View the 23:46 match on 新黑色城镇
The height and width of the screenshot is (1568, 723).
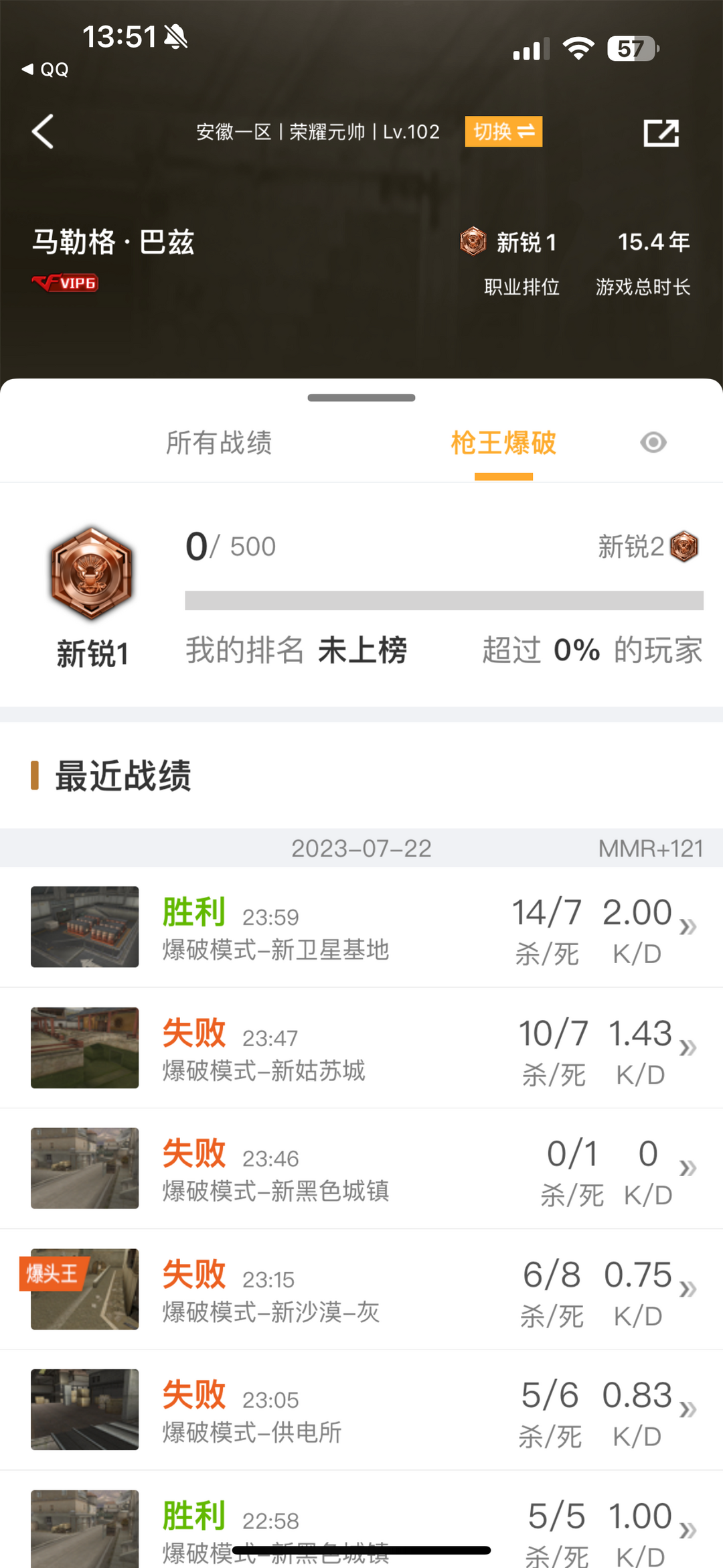coord(361,1168)
